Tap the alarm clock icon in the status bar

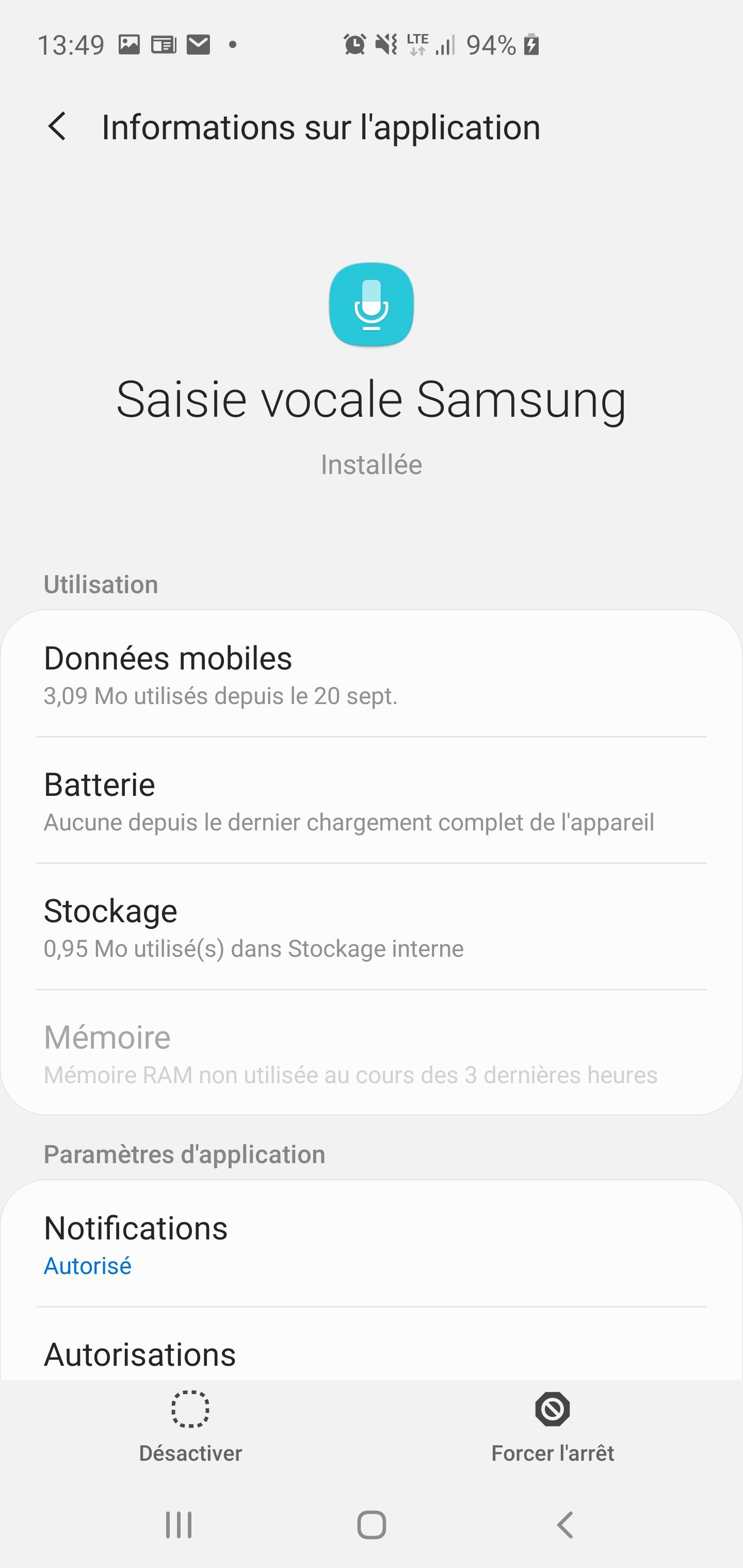point(353,44)
